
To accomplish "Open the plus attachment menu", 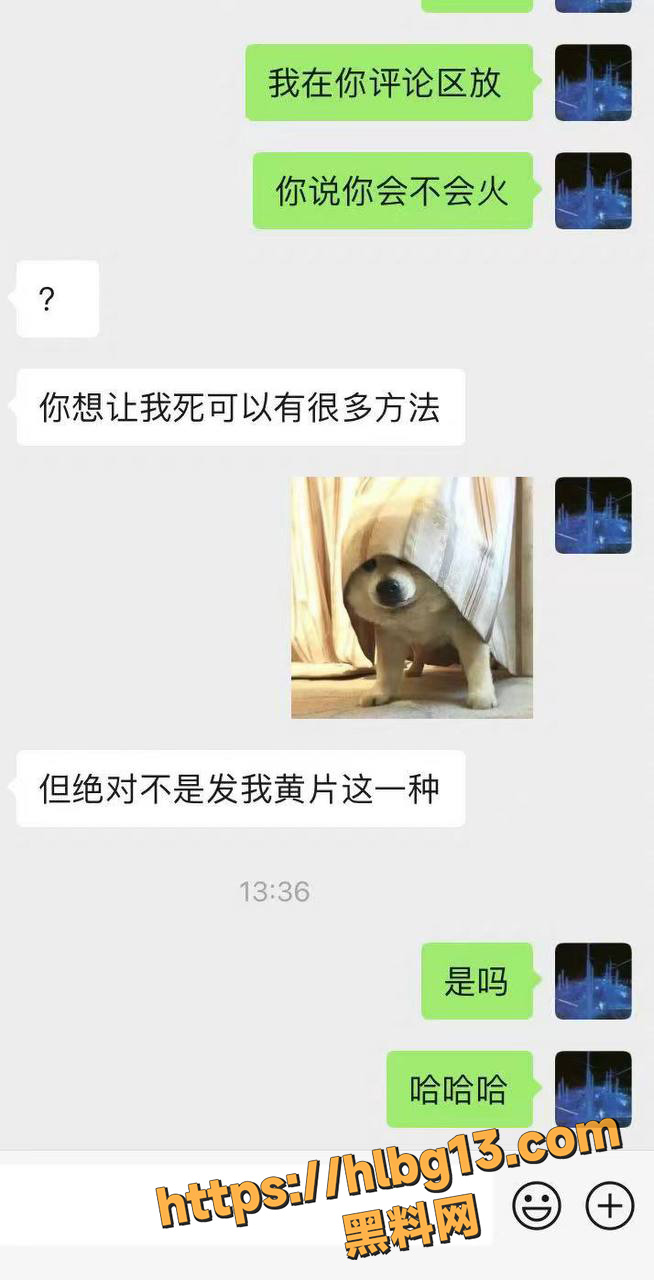I will pos(610,1206).
